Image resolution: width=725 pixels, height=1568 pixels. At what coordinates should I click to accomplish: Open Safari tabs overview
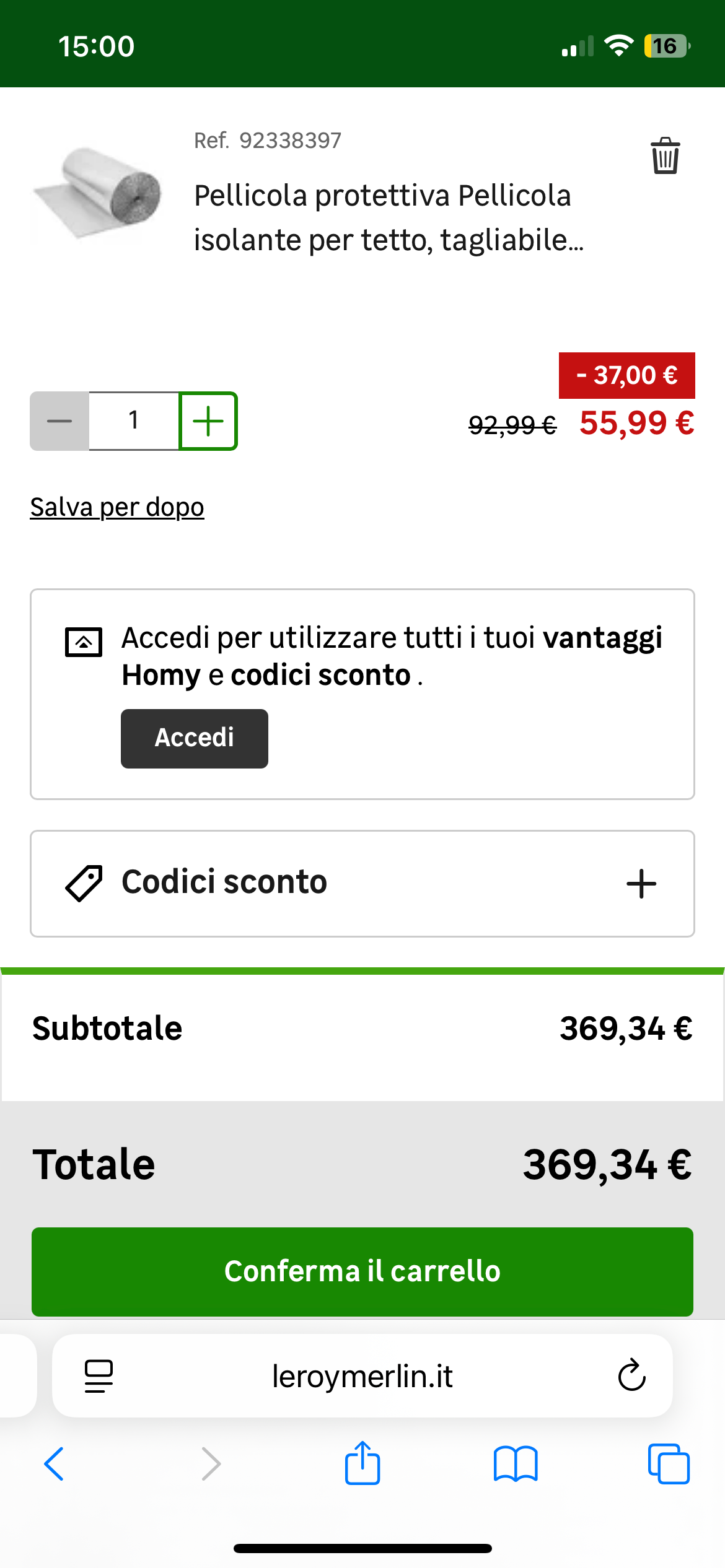[669, 1464]
